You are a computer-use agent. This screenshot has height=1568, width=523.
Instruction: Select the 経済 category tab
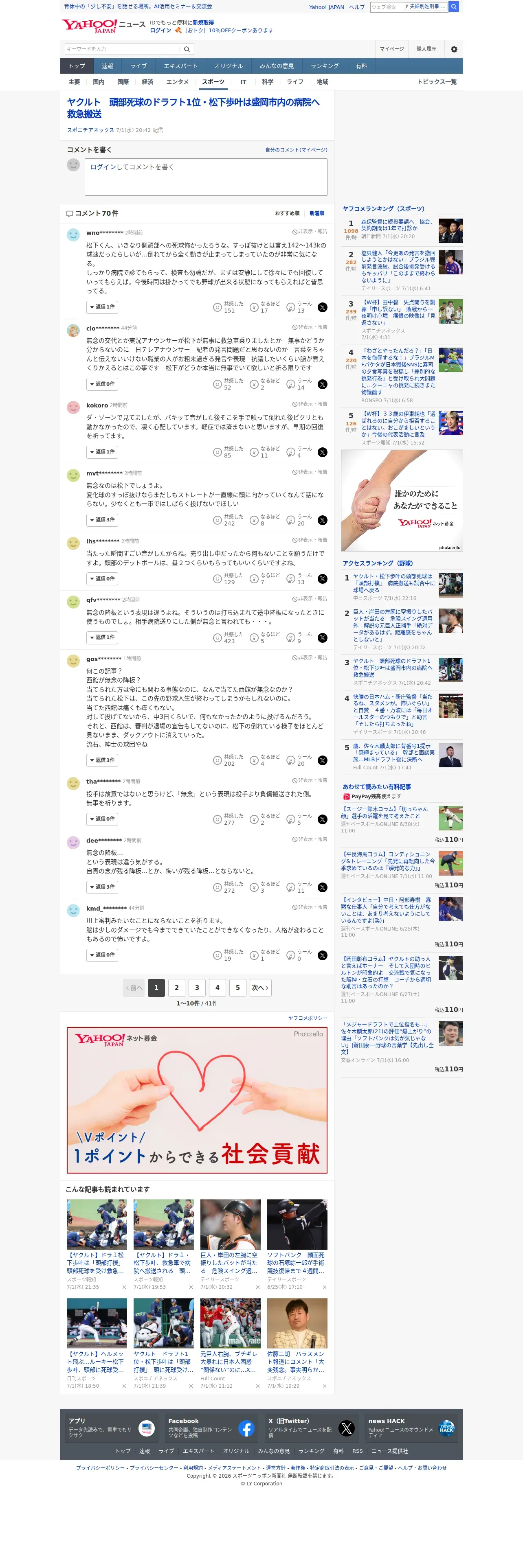[x=147, y=81]
